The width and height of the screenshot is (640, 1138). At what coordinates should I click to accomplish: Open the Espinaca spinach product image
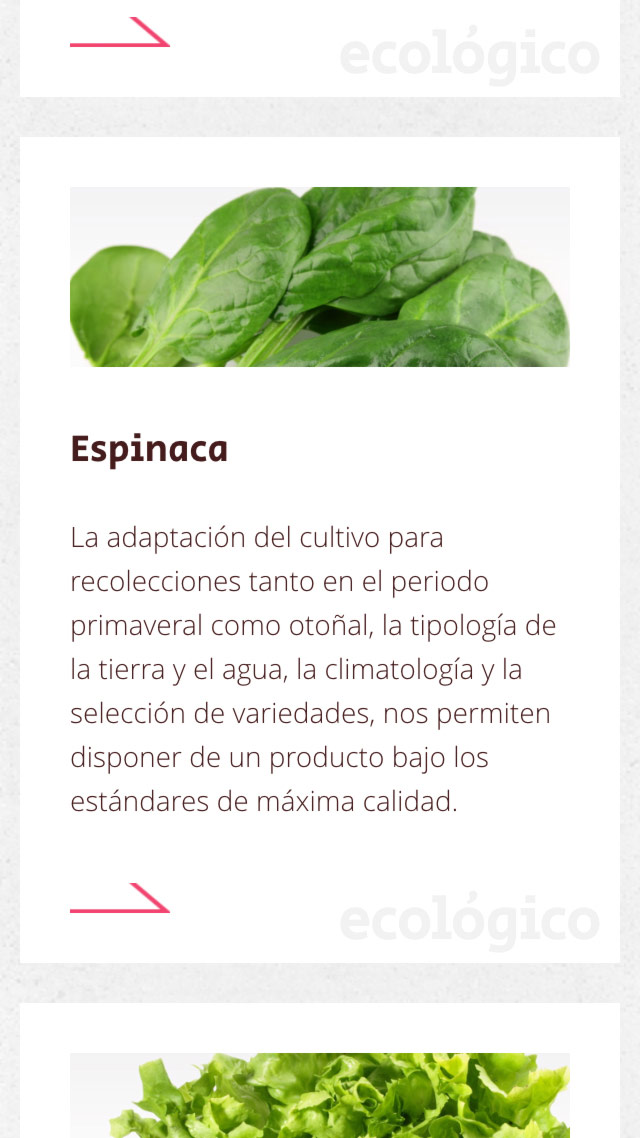320,277
